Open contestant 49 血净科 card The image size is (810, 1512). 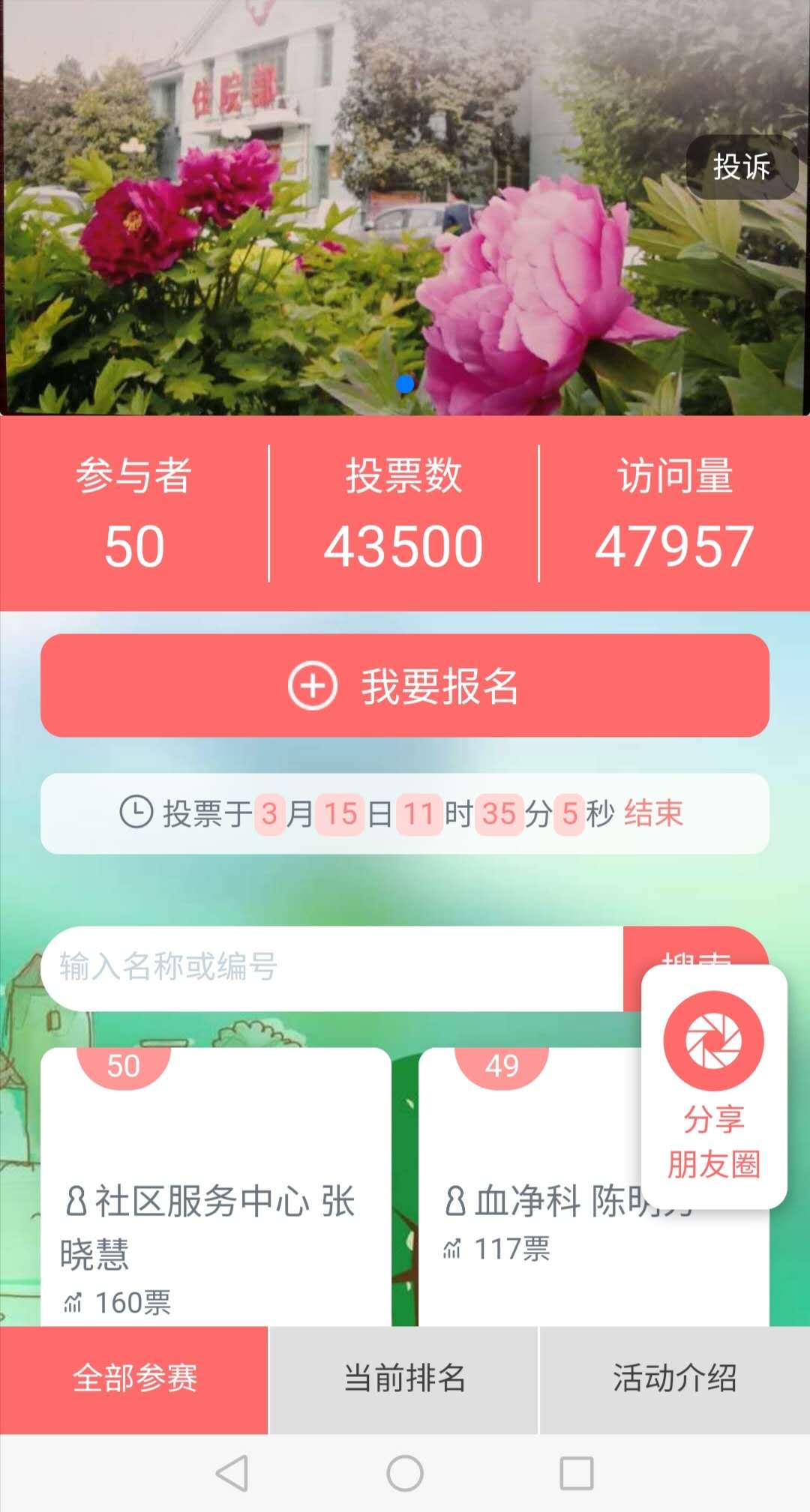click(x=529, y=1187)
